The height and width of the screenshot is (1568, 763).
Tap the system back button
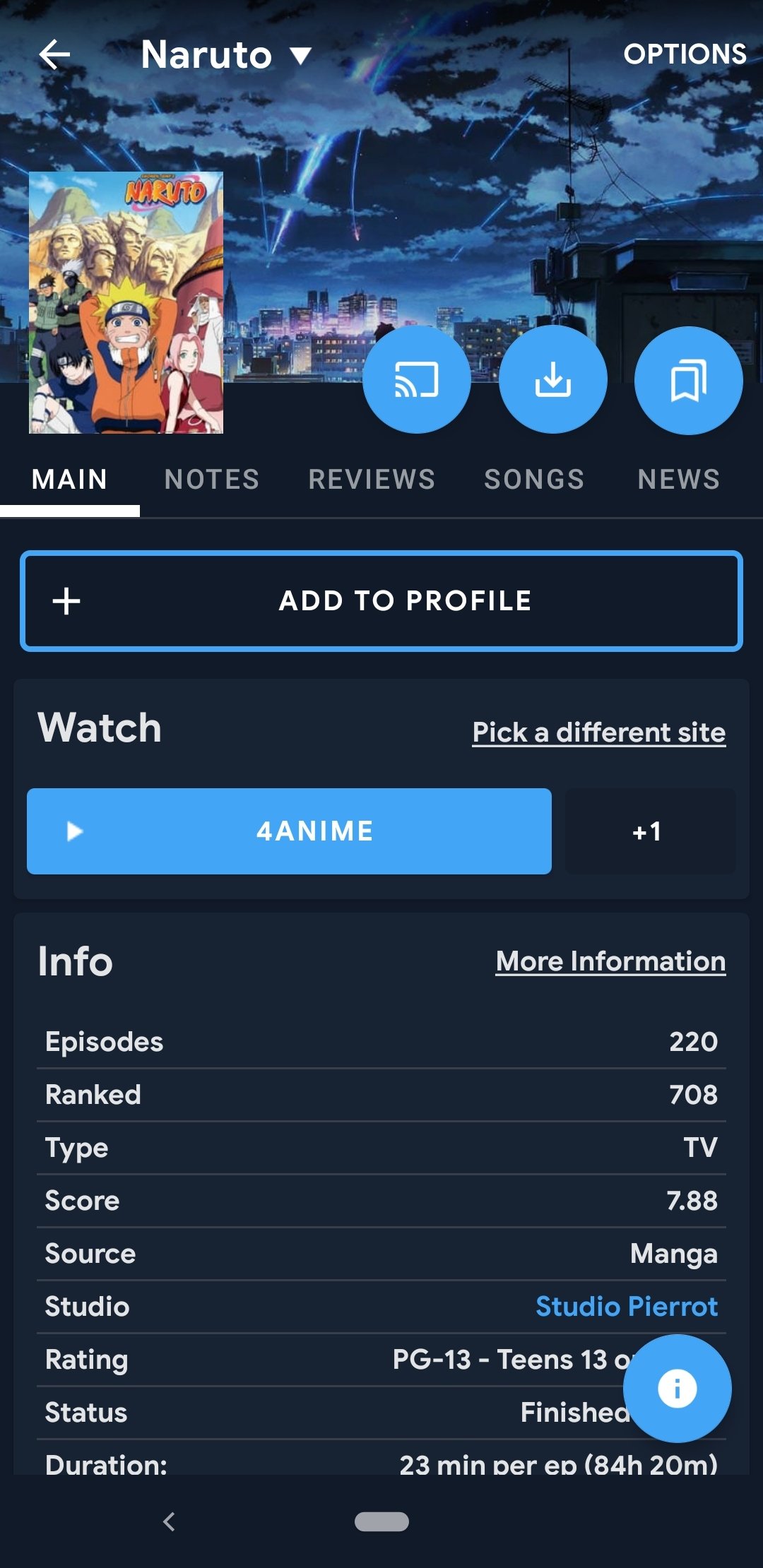tap(169, 1521)
